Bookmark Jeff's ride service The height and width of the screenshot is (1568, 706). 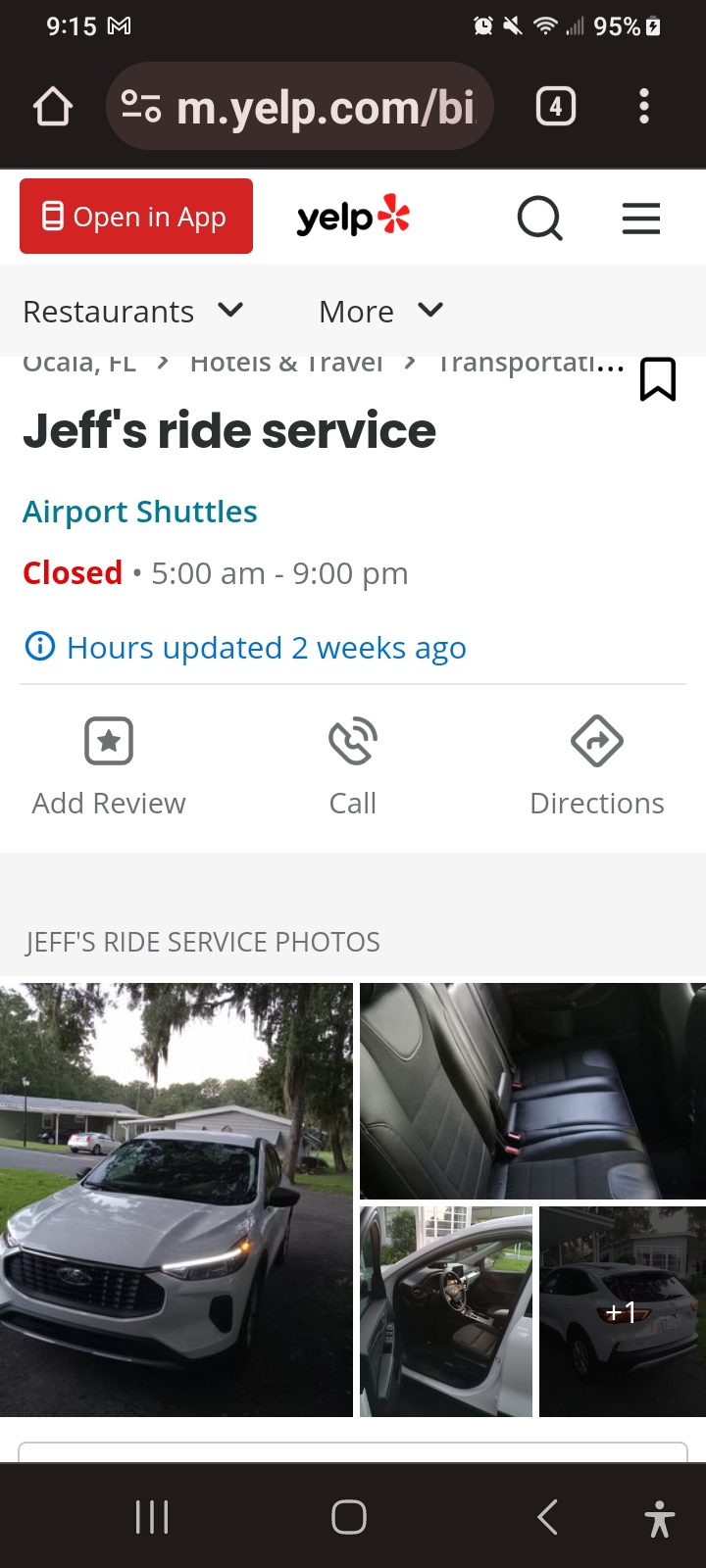point(658,379)
